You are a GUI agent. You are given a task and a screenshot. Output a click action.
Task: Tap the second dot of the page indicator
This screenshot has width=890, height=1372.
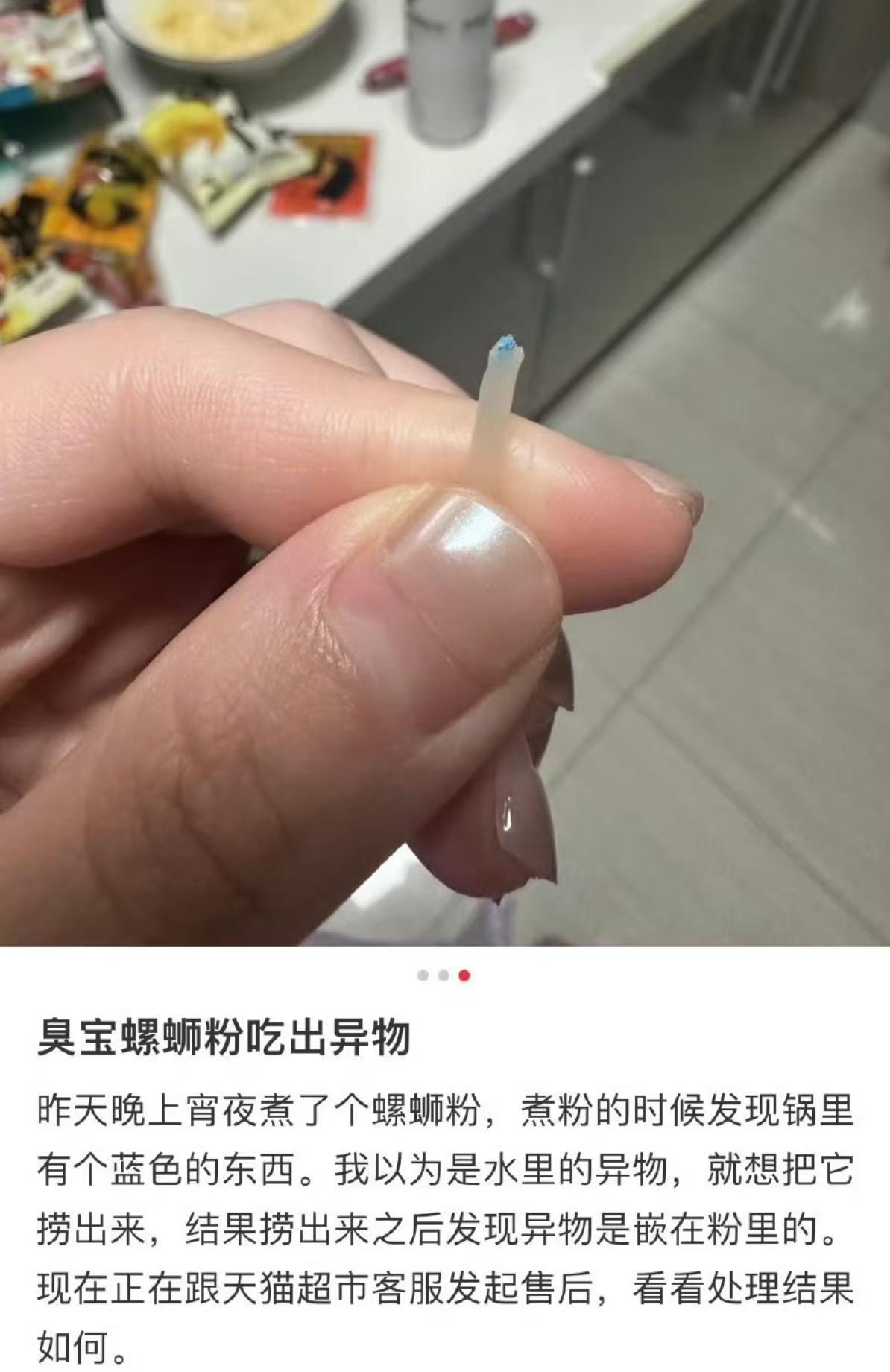(x=444, y=976)
